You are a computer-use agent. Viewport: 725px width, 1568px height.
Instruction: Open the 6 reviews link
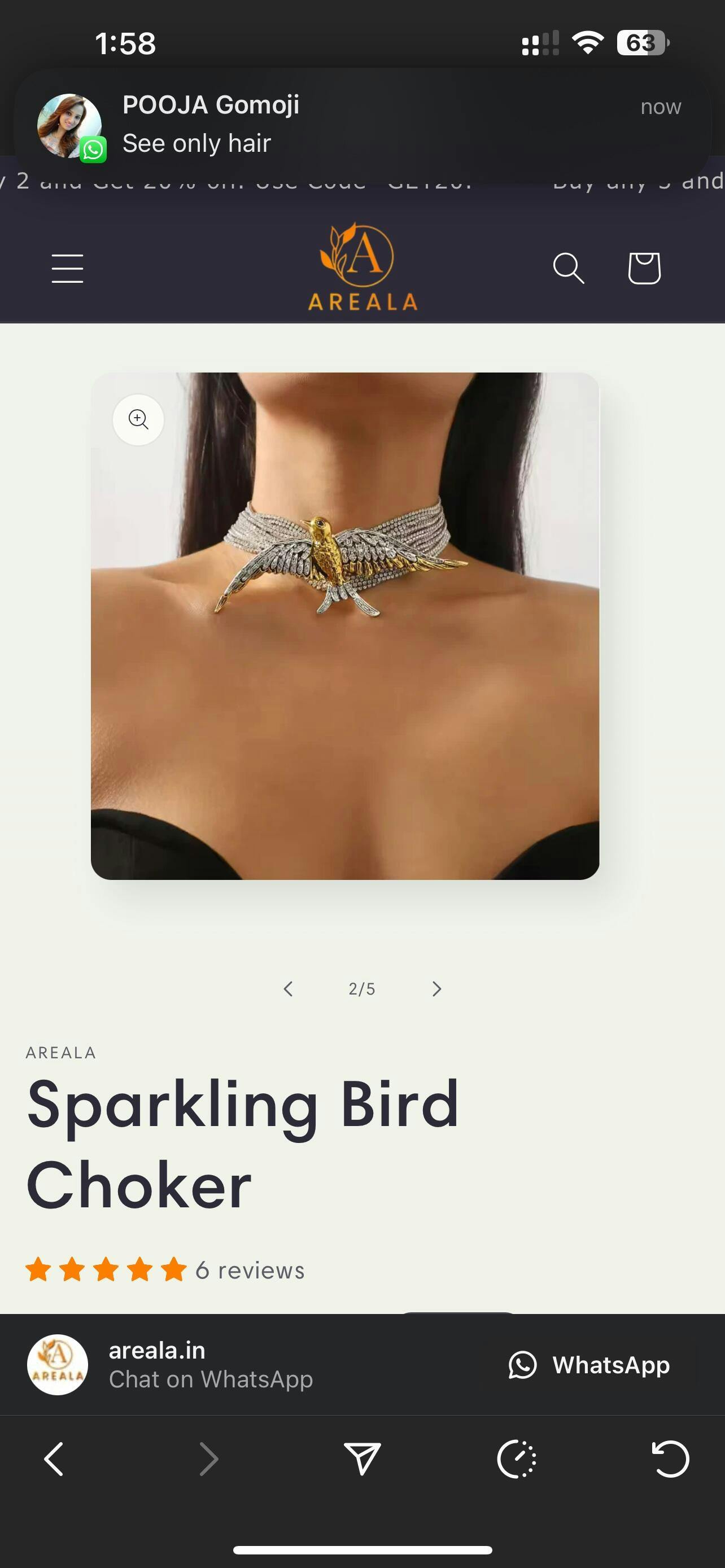coord(250,1271)
